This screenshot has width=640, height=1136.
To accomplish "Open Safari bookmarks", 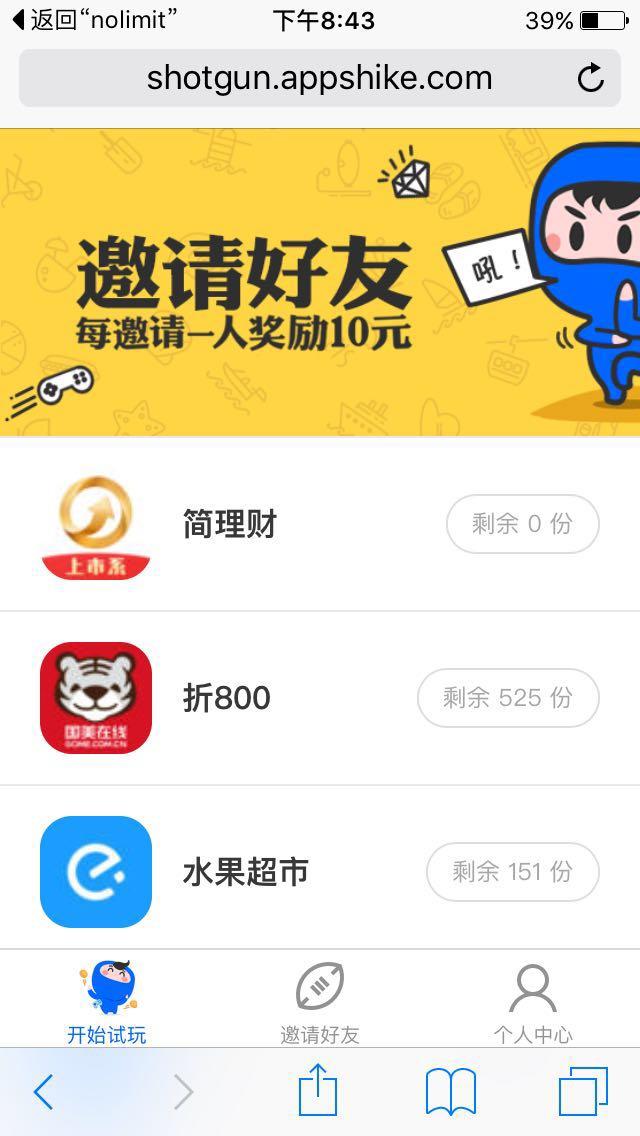I will [451, 1092].
